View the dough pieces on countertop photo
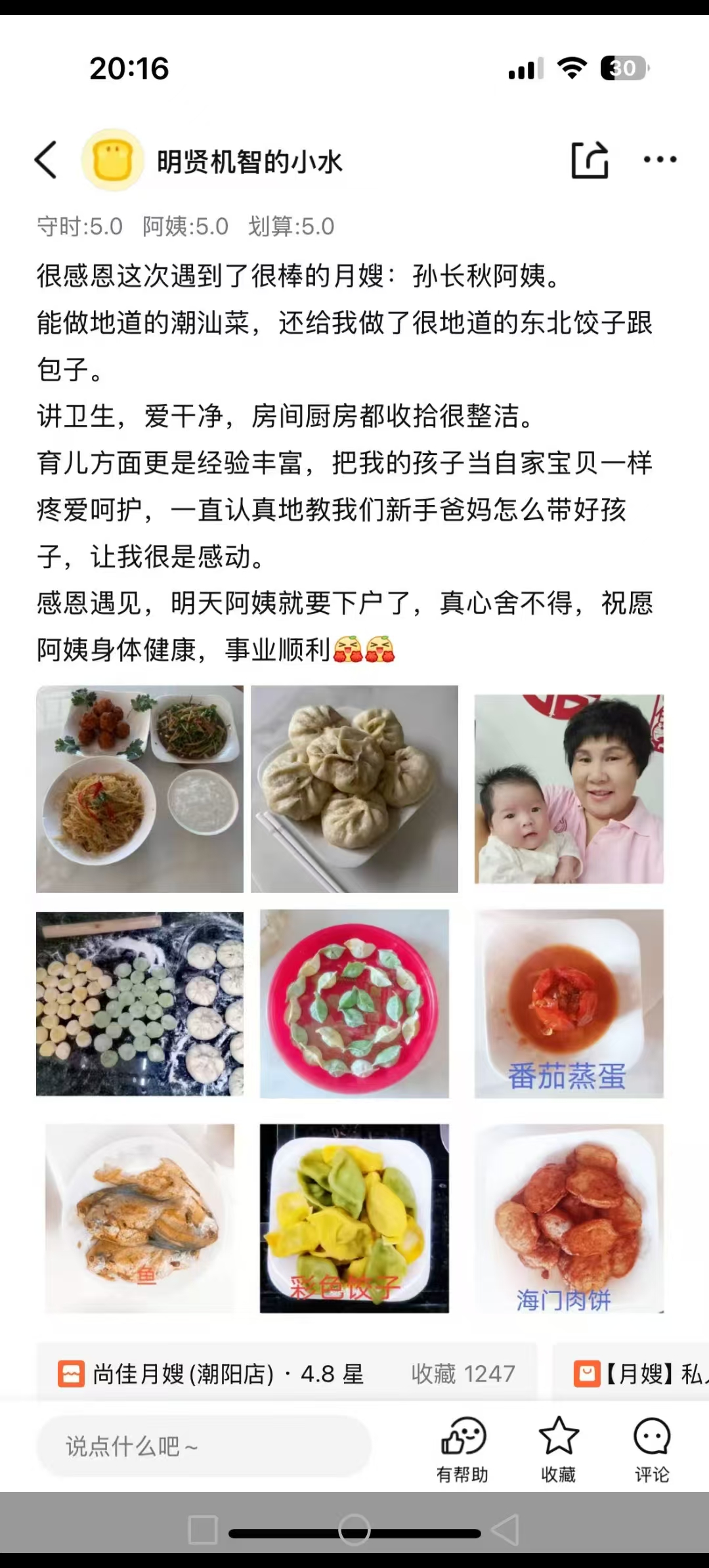This screenshot has width=709, height=1568. pos(140,1003)
